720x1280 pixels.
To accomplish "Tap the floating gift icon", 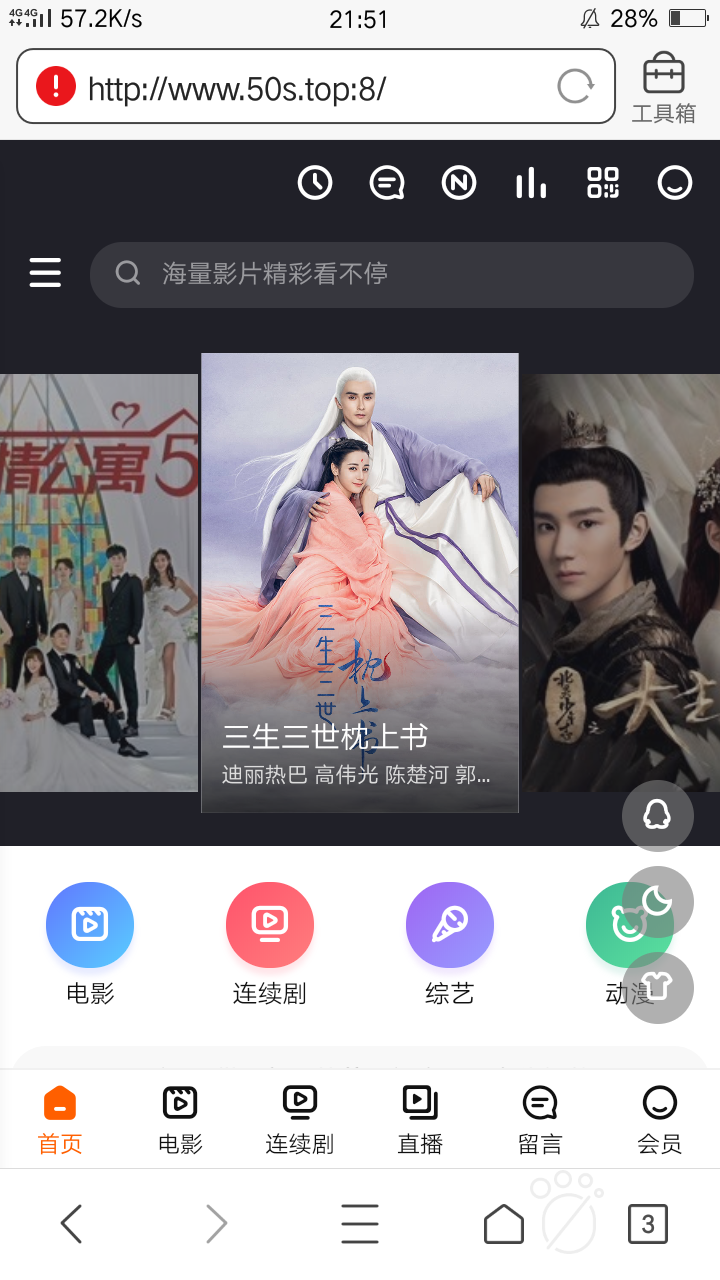I will point(657,988).
